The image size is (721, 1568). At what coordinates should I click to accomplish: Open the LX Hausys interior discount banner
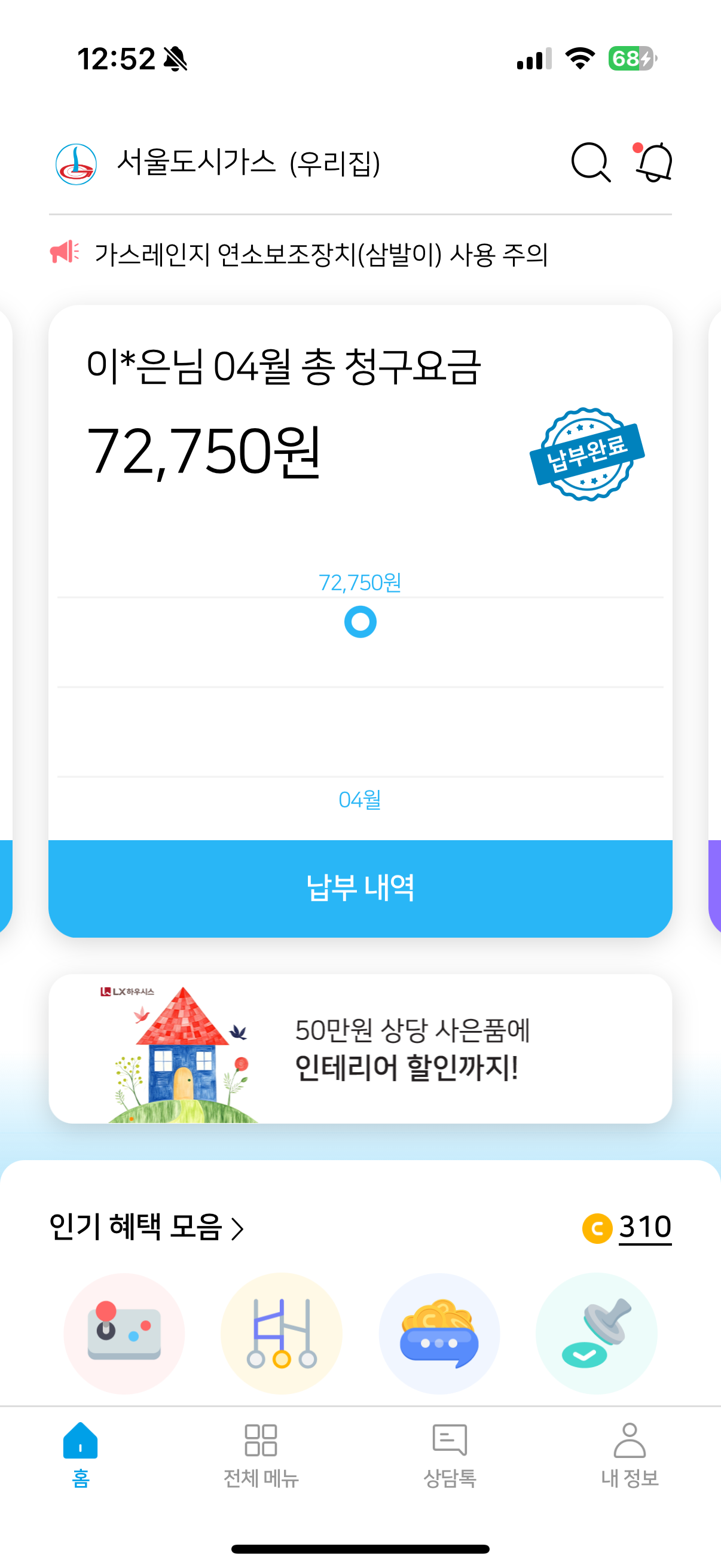coord(360,1048)
